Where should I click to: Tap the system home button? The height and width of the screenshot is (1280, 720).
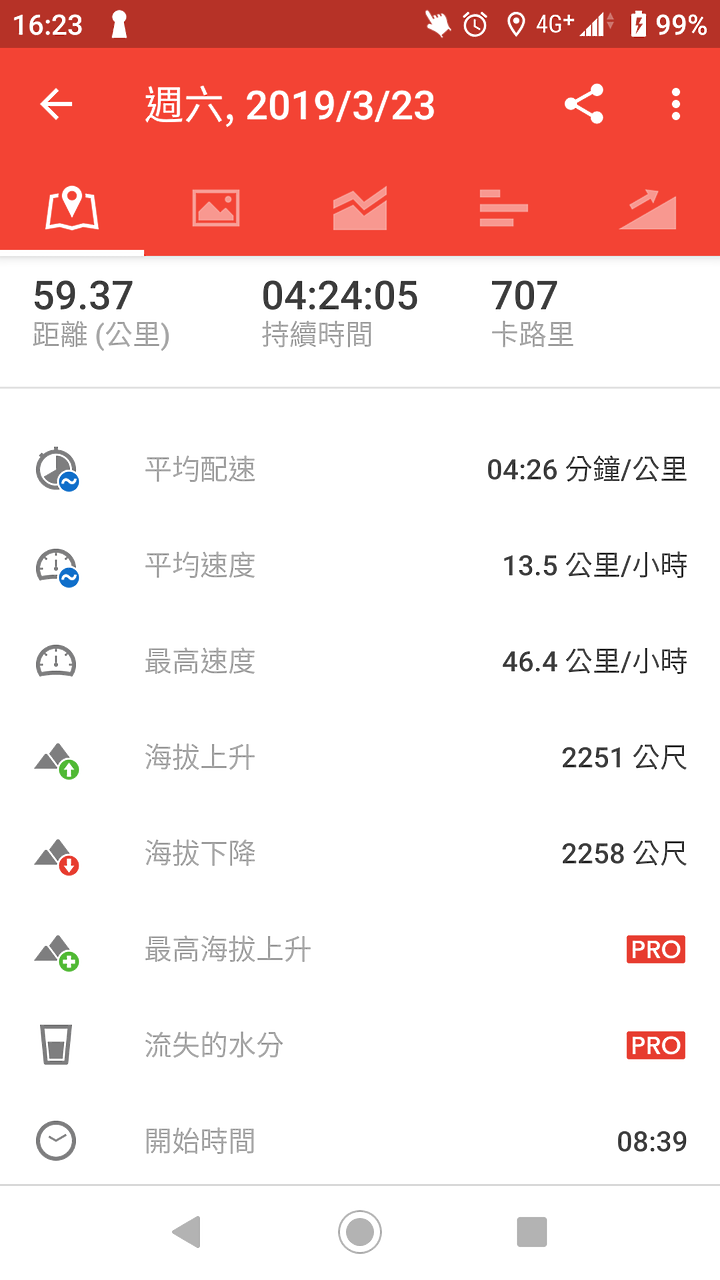tap(360, 1231)
